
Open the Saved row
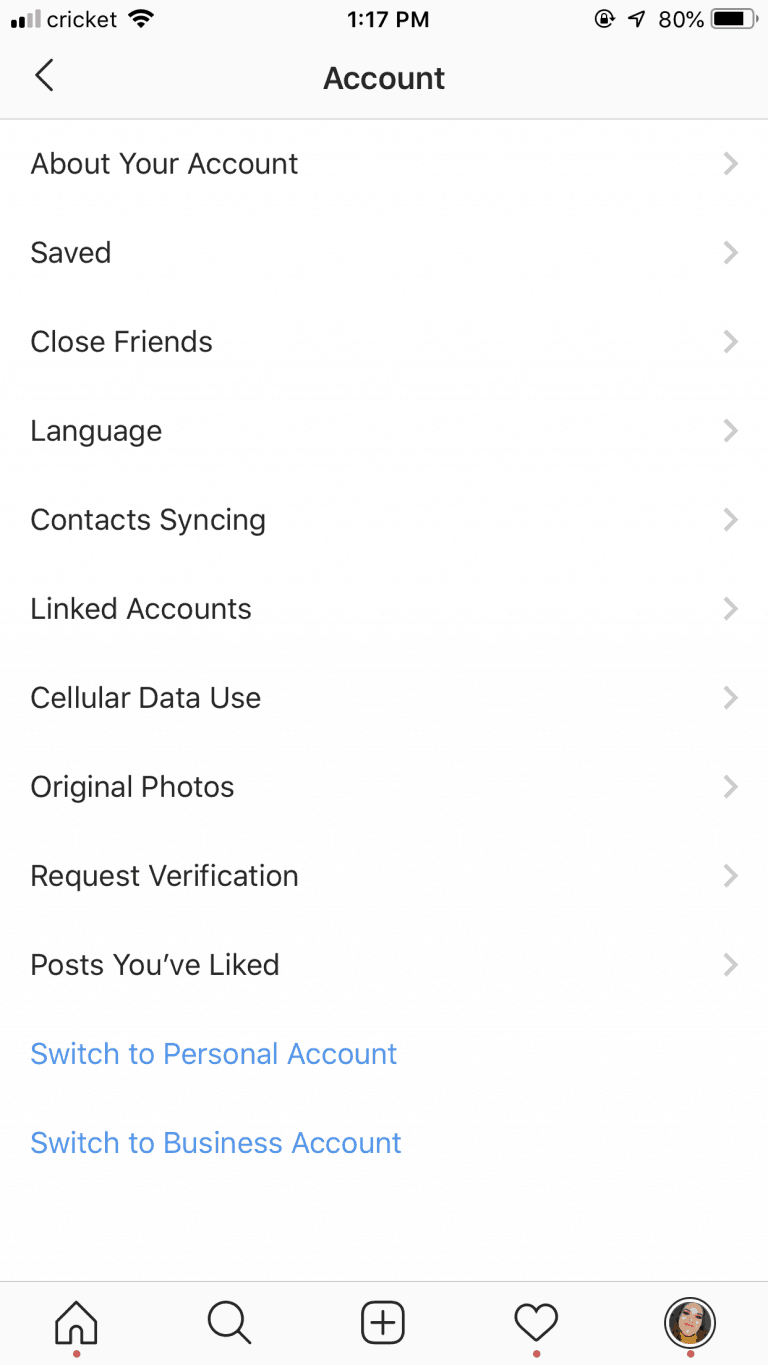coord(384,253)
